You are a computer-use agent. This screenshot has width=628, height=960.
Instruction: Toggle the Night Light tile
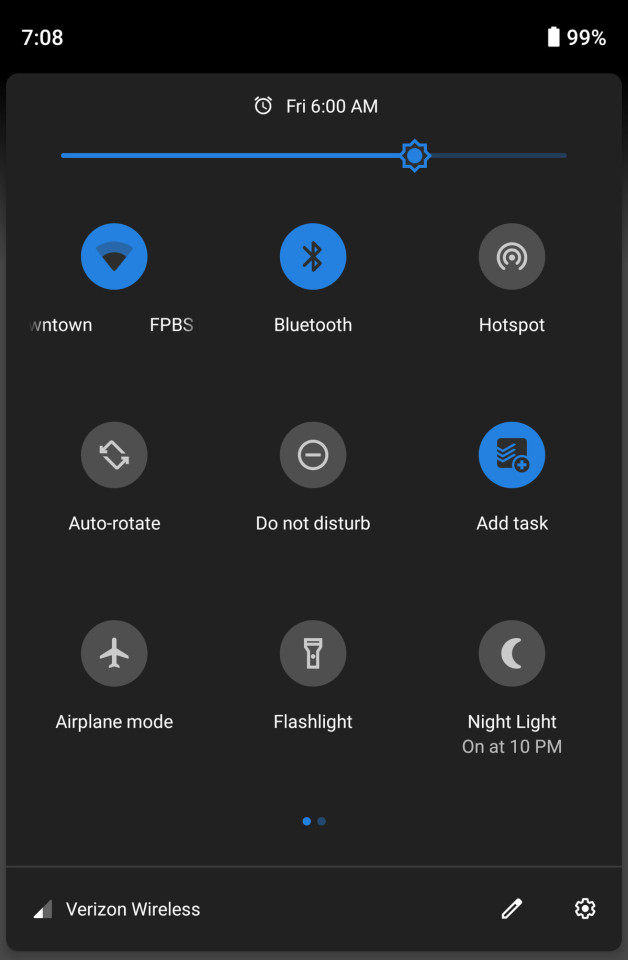512,653
